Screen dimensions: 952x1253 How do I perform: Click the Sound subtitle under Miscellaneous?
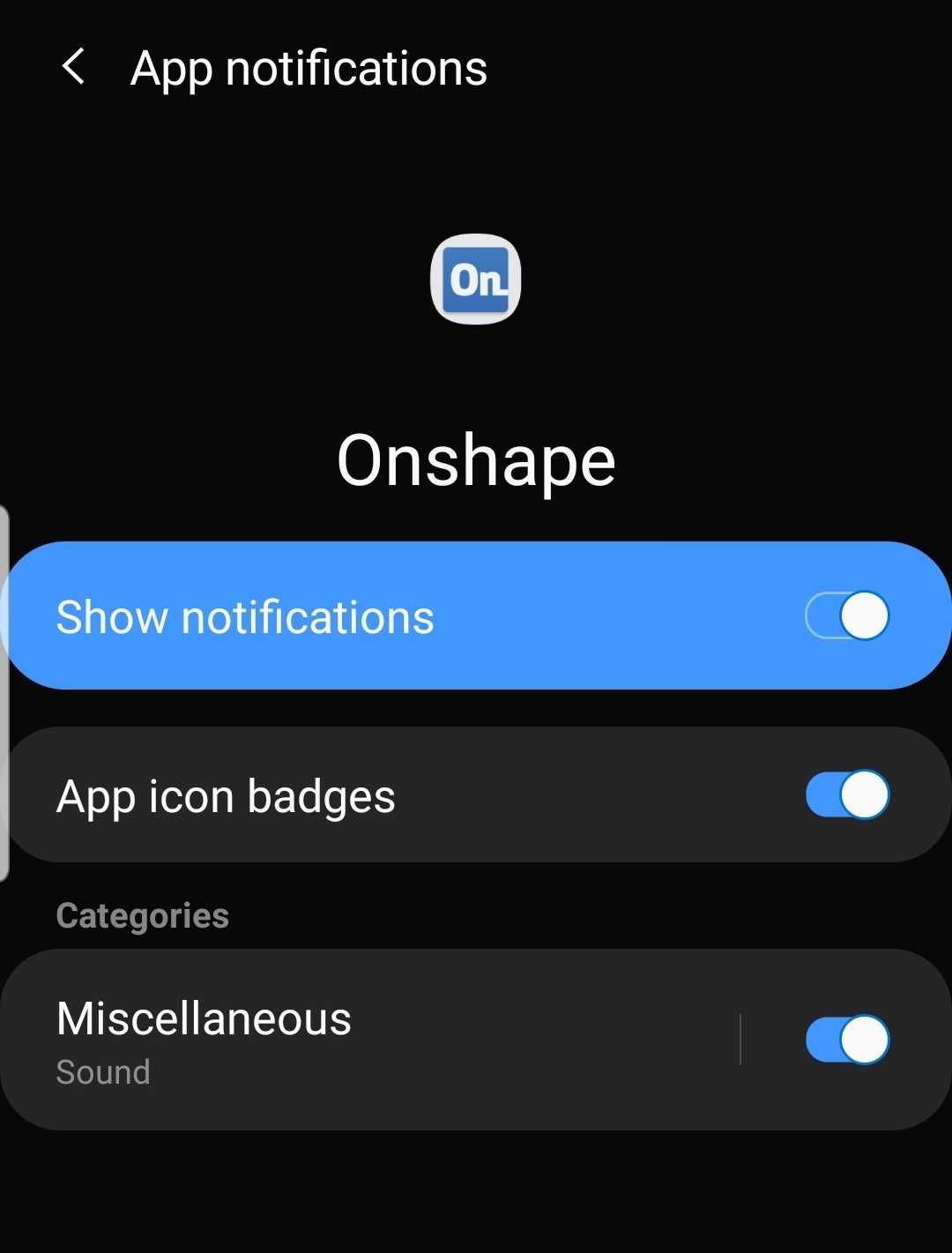103,1071
